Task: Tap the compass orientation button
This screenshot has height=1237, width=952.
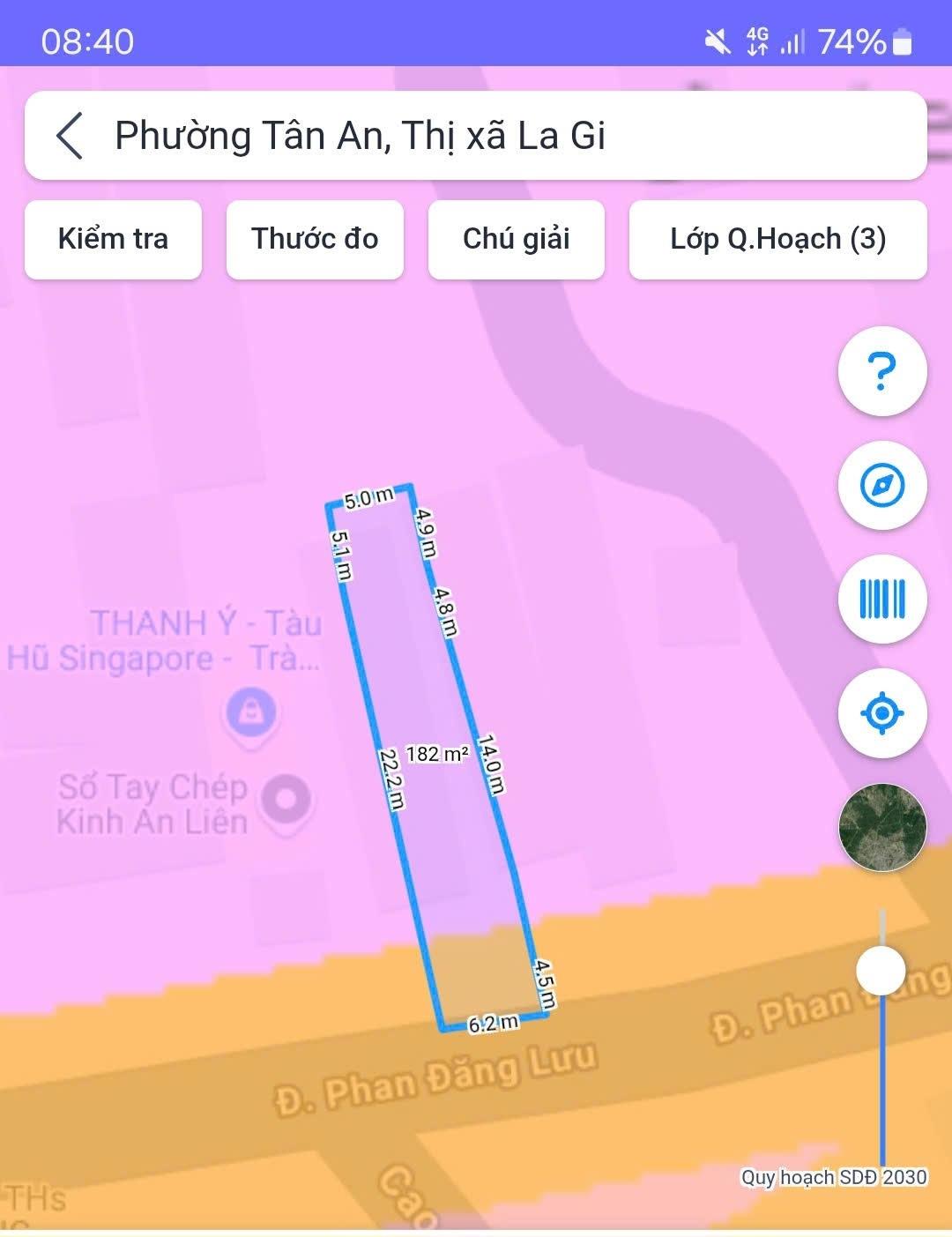Action: (881, 486)
